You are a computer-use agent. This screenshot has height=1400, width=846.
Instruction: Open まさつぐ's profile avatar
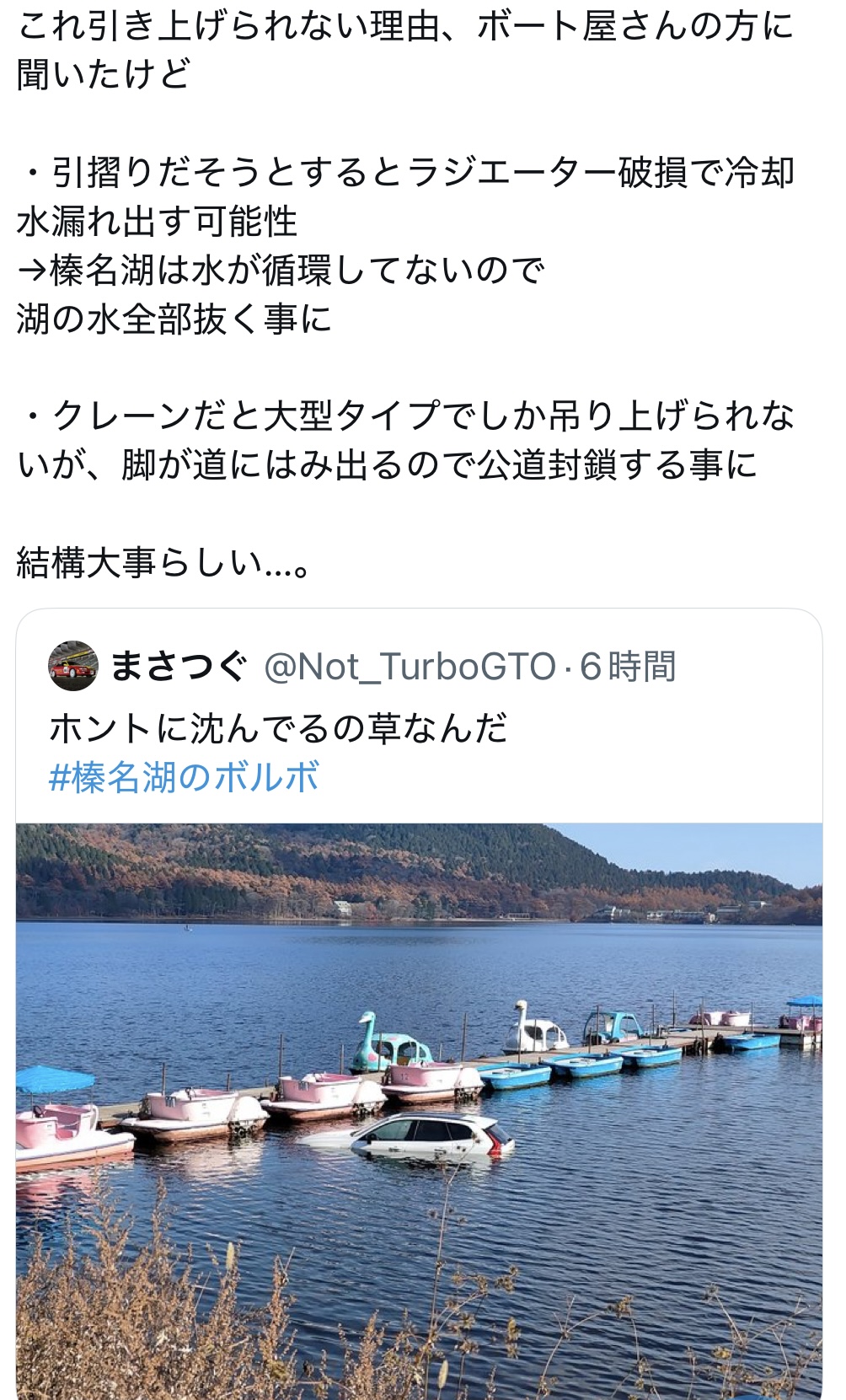[73, 666]
